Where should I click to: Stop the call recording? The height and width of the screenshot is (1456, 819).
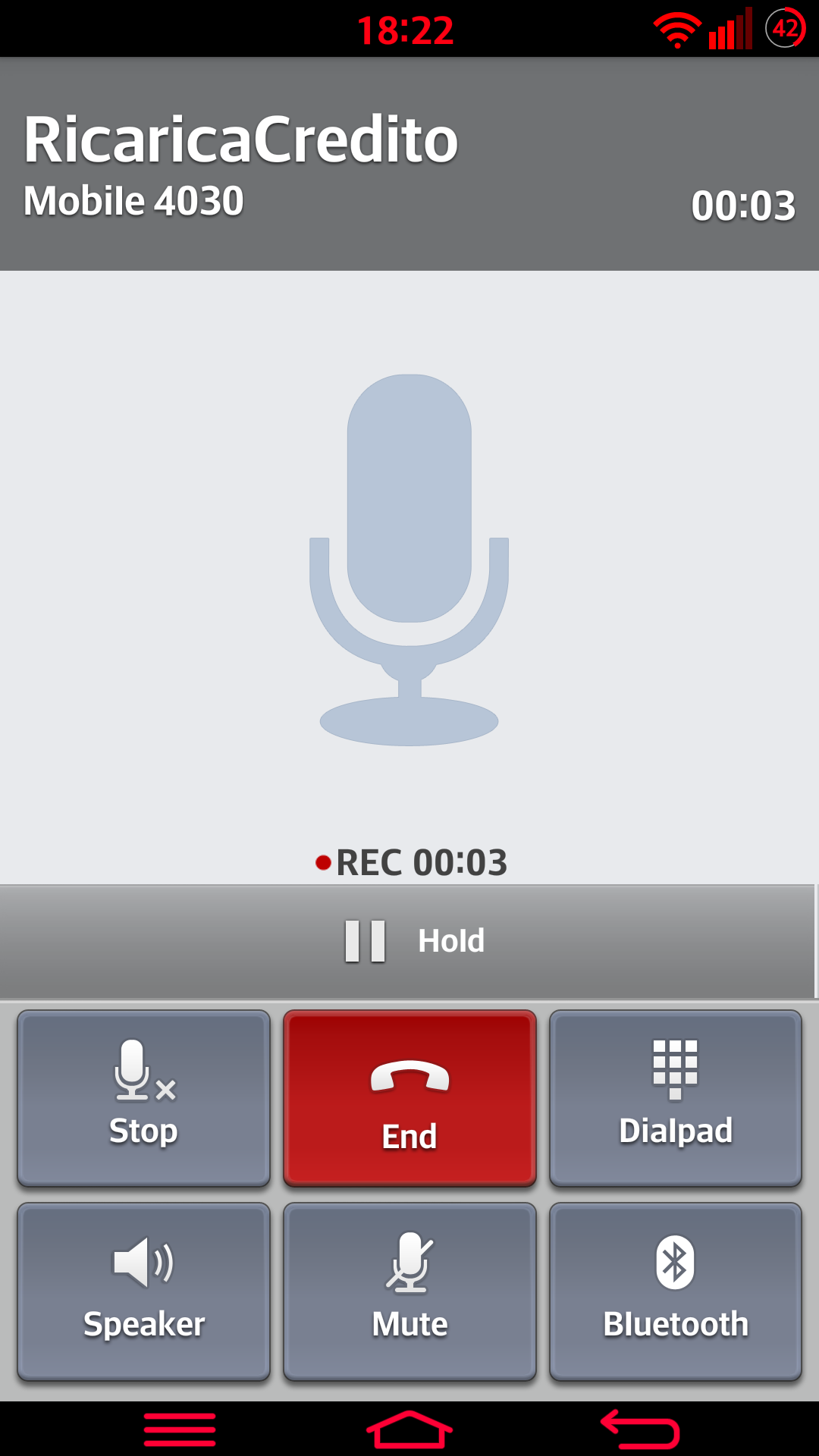point(144,1098)
